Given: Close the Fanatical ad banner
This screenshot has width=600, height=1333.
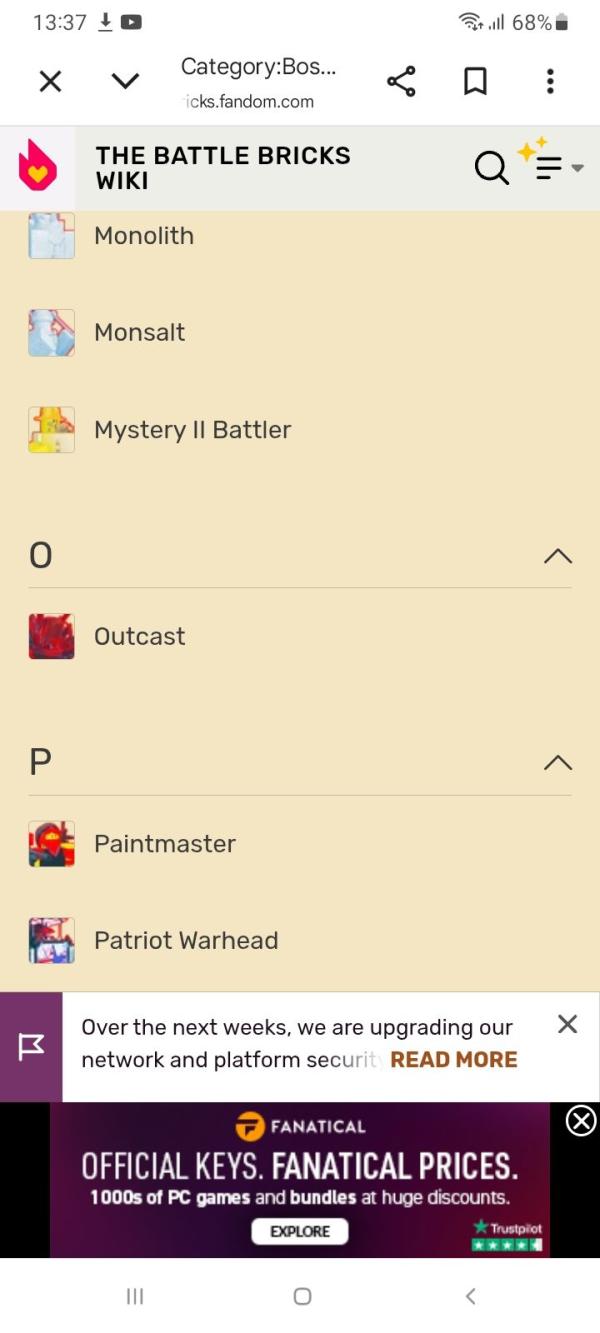Looking at the screenshot, I should 581,1121.
